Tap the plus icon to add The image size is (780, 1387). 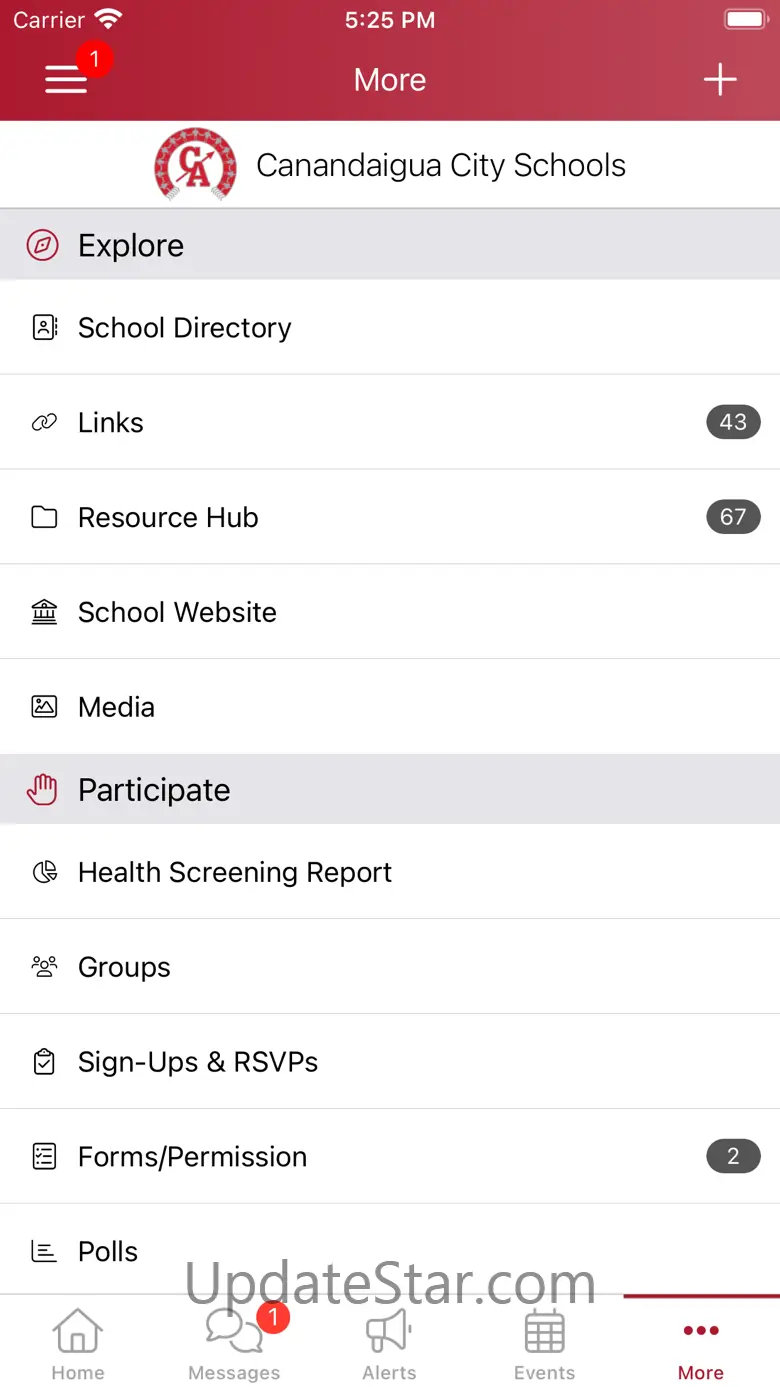point(720,80)
